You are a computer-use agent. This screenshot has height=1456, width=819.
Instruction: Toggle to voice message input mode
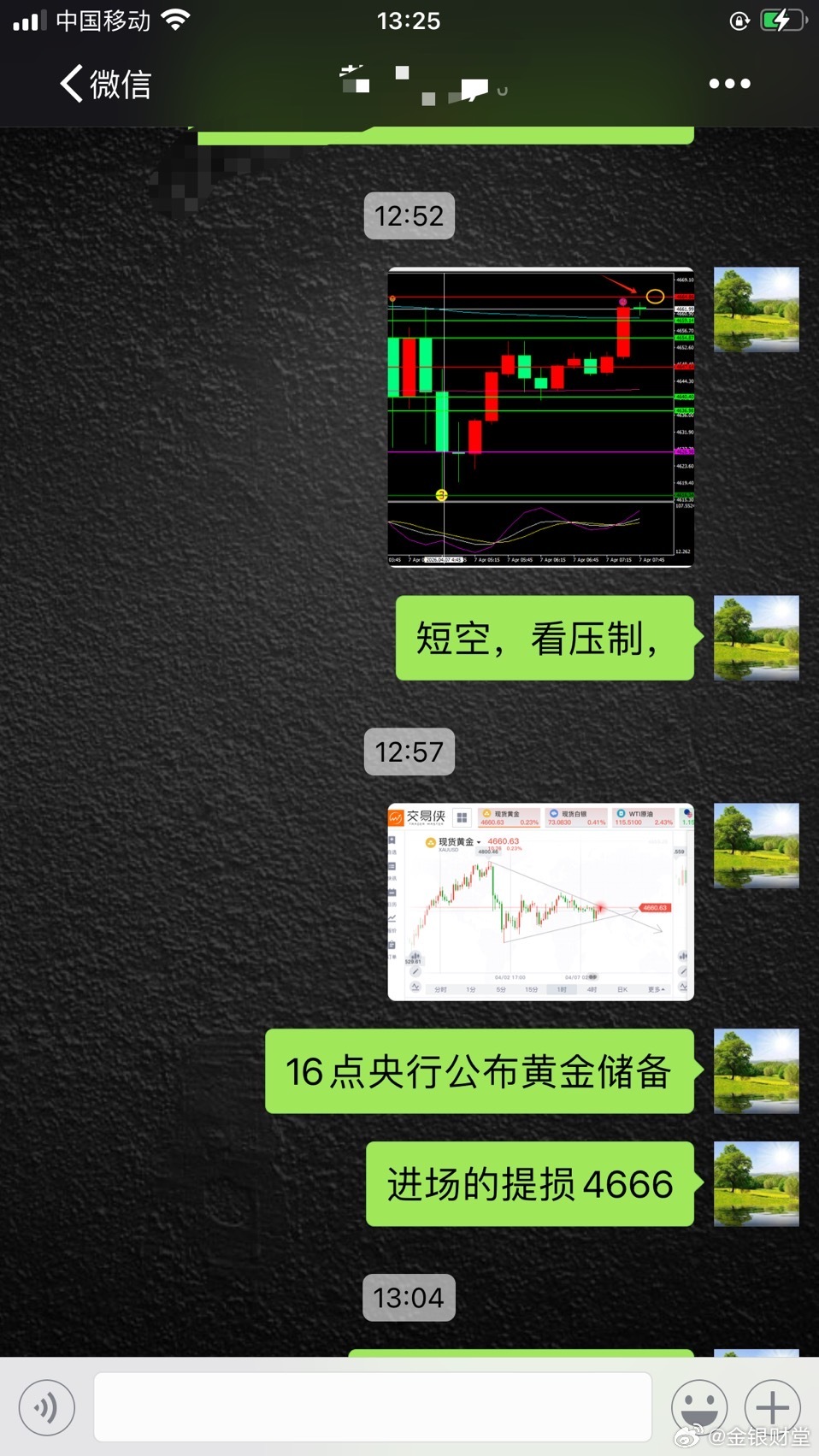(47, 1407)
